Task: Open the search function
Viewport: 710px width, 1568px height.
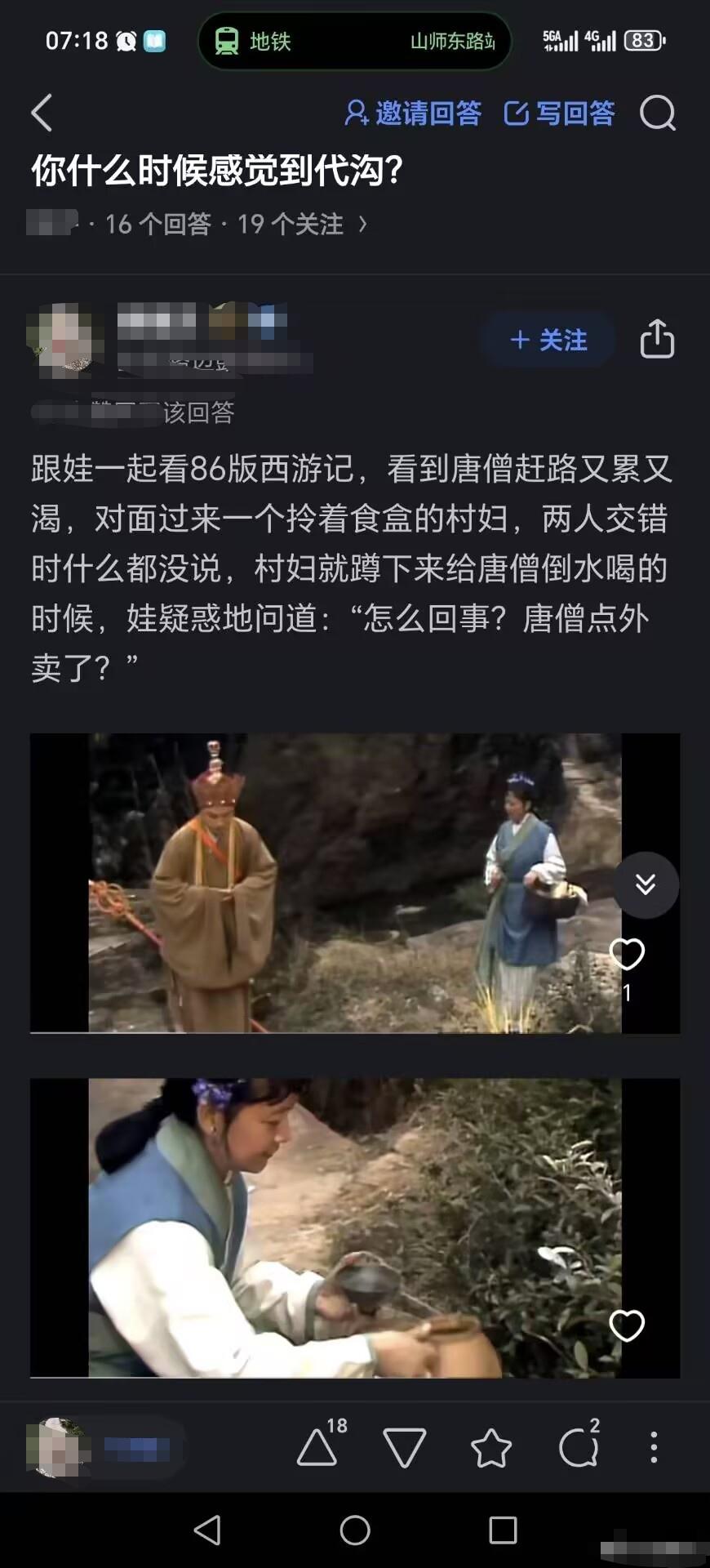Action: click(x=659, y=114)
